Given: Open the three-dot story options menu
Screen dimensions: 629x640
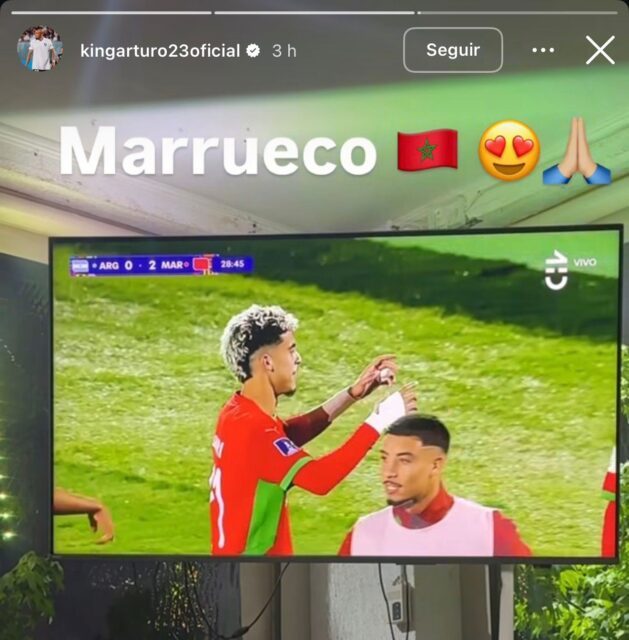Looking at the screenshot, I should coord(543,50).
